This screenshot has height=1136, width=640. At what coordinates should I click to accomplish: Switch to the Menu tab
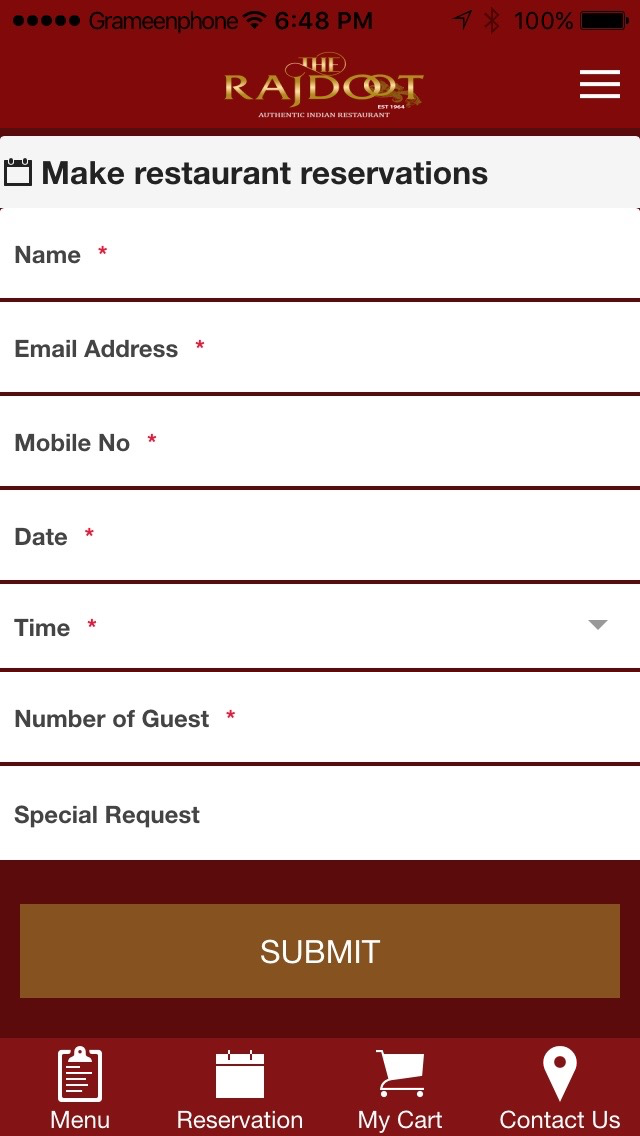(80, 1088)
